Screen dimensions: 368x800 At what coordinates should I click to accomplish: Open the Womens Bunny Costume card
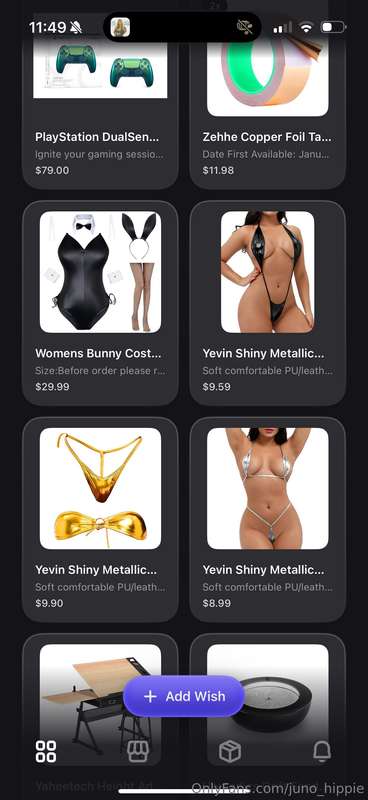pos(100,303)
